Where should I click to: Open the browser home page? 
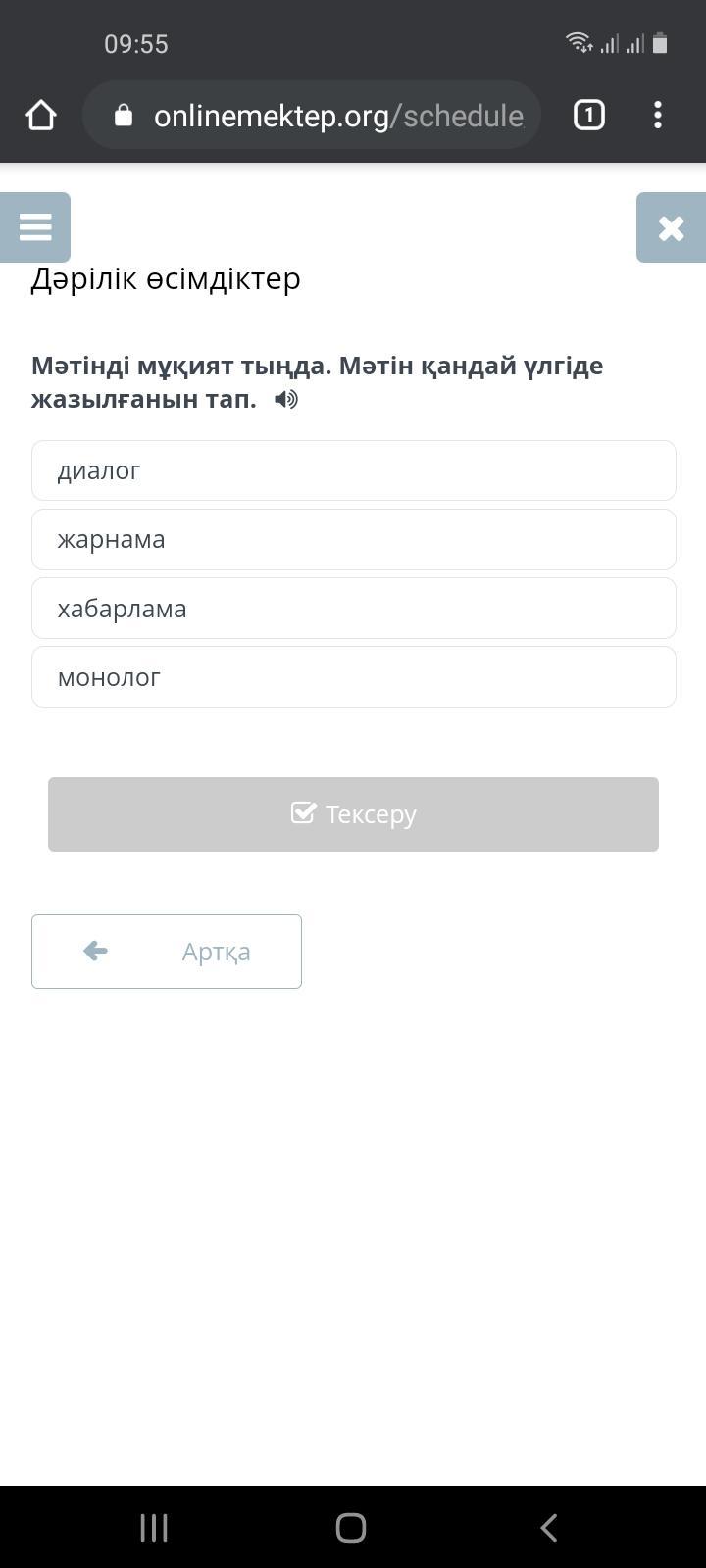point(41,116)
